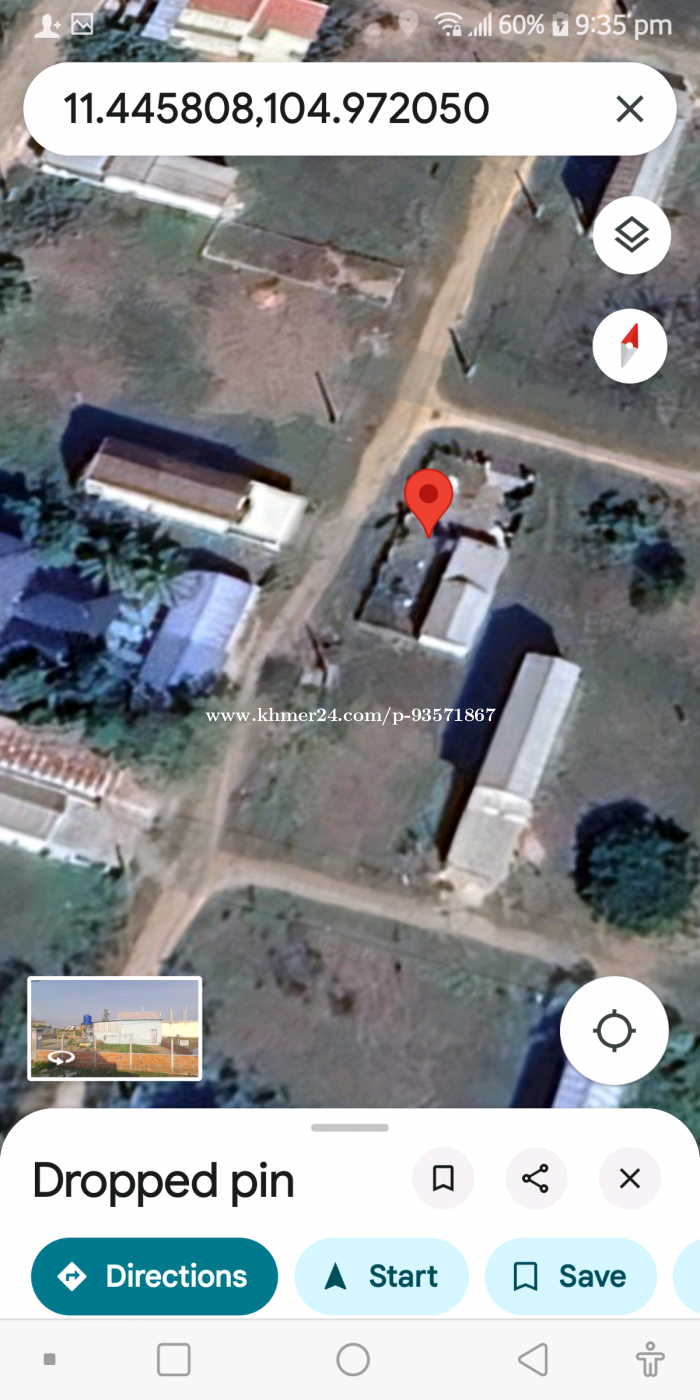
Task: Reset map orientation with the compass
Action: [x=630, y=346]
